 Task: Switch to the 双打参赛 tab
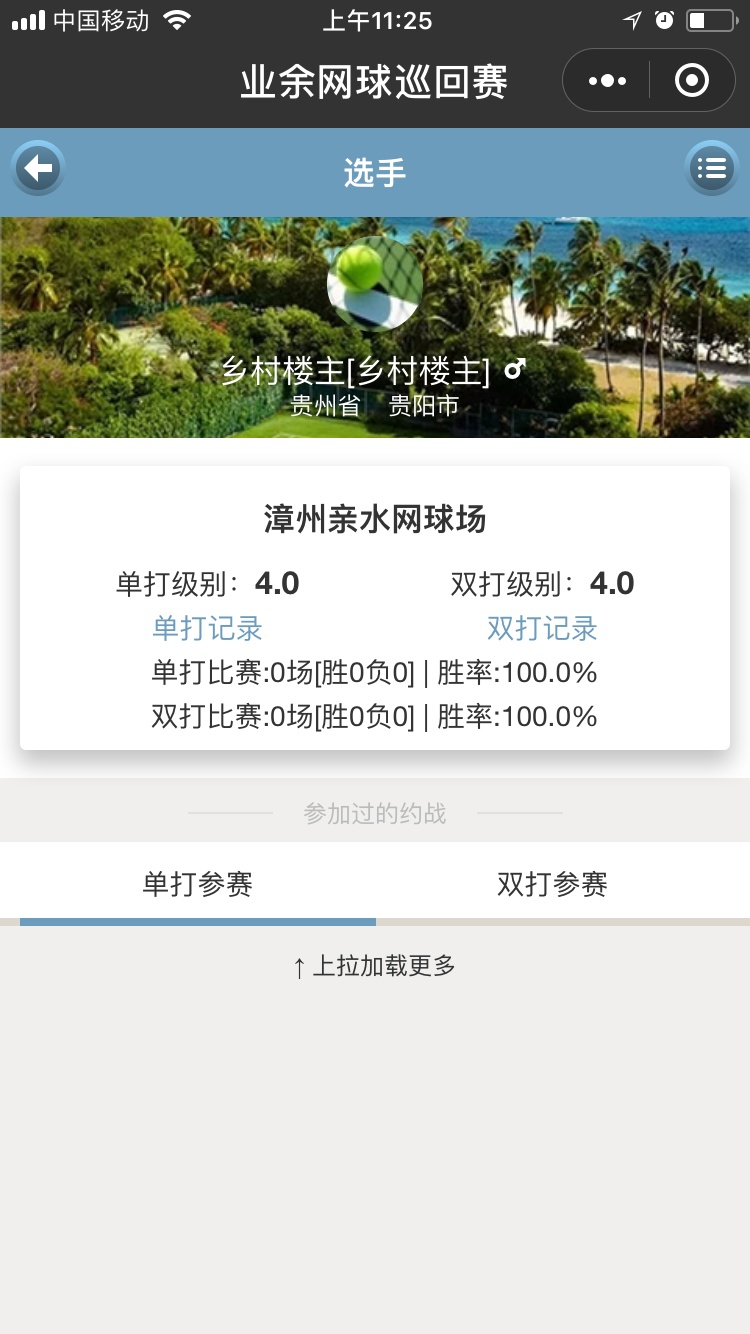click(x=552, y=884)
